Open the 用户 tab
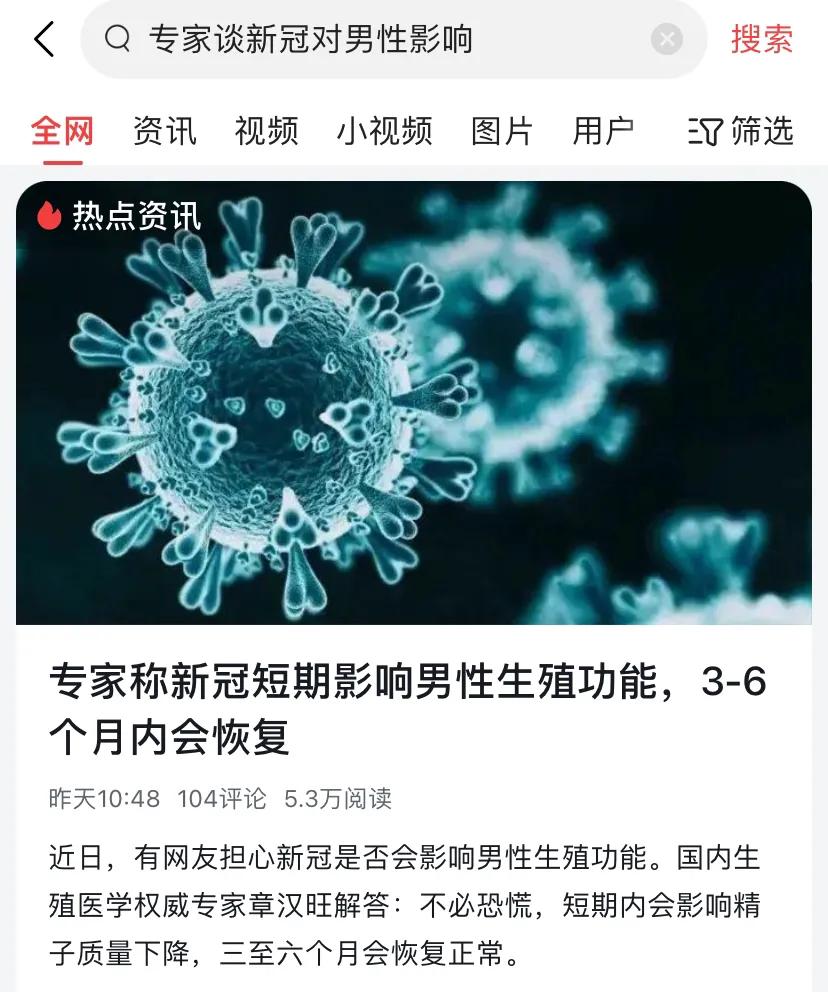Viewport: 828px width, 992px height. (605, 131)
